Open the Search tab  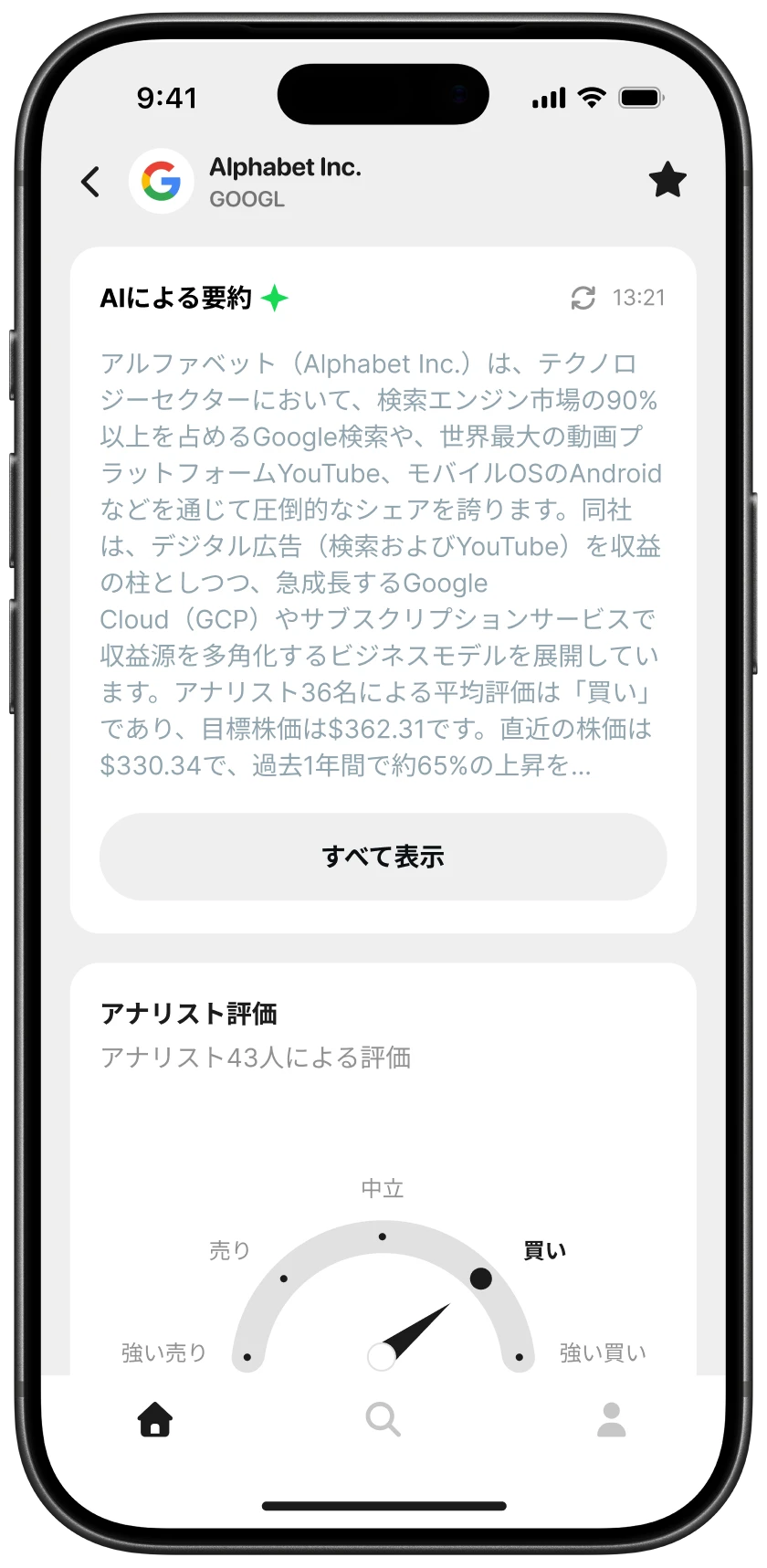point(383,1419)
